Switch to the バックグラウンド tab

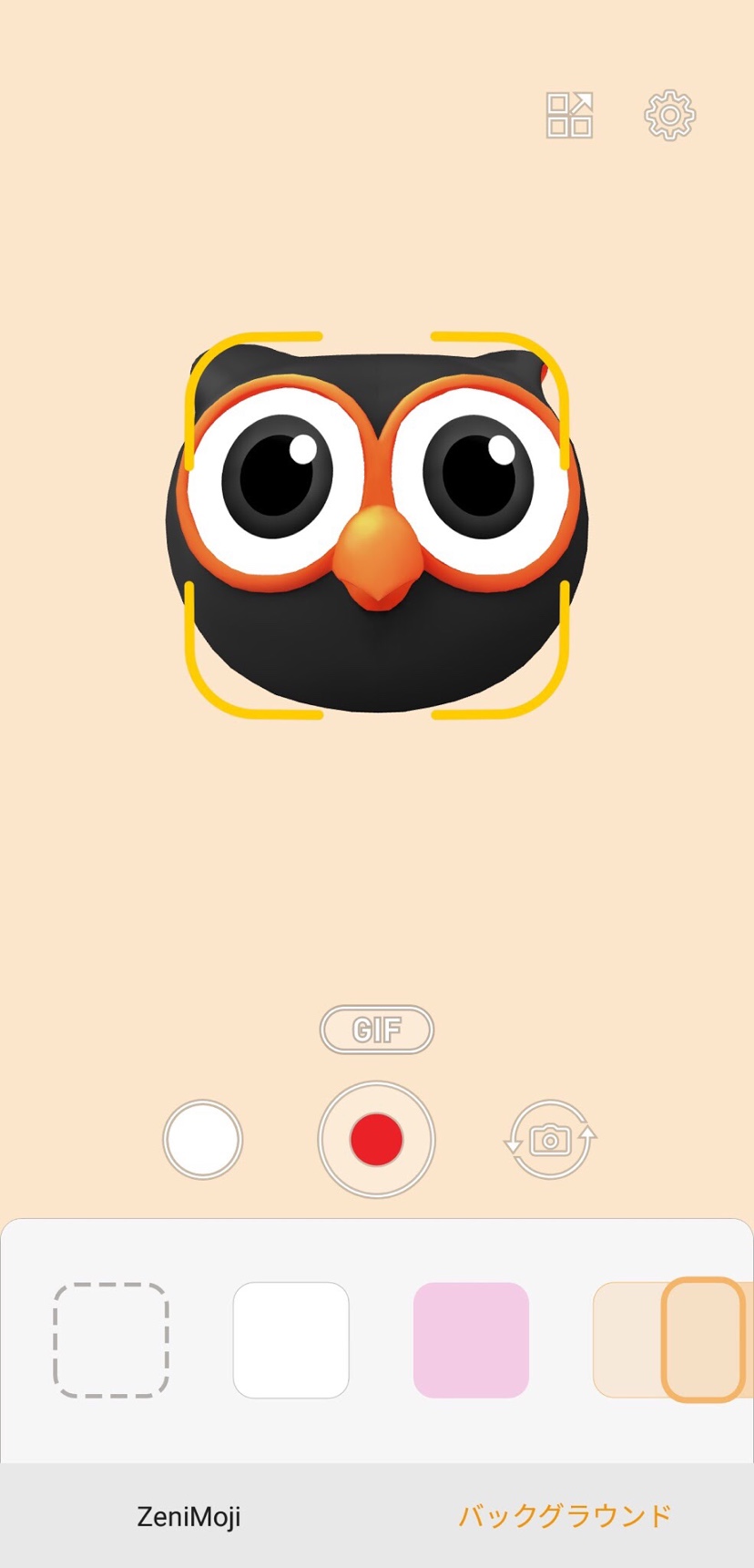(x=565, y=1517)
